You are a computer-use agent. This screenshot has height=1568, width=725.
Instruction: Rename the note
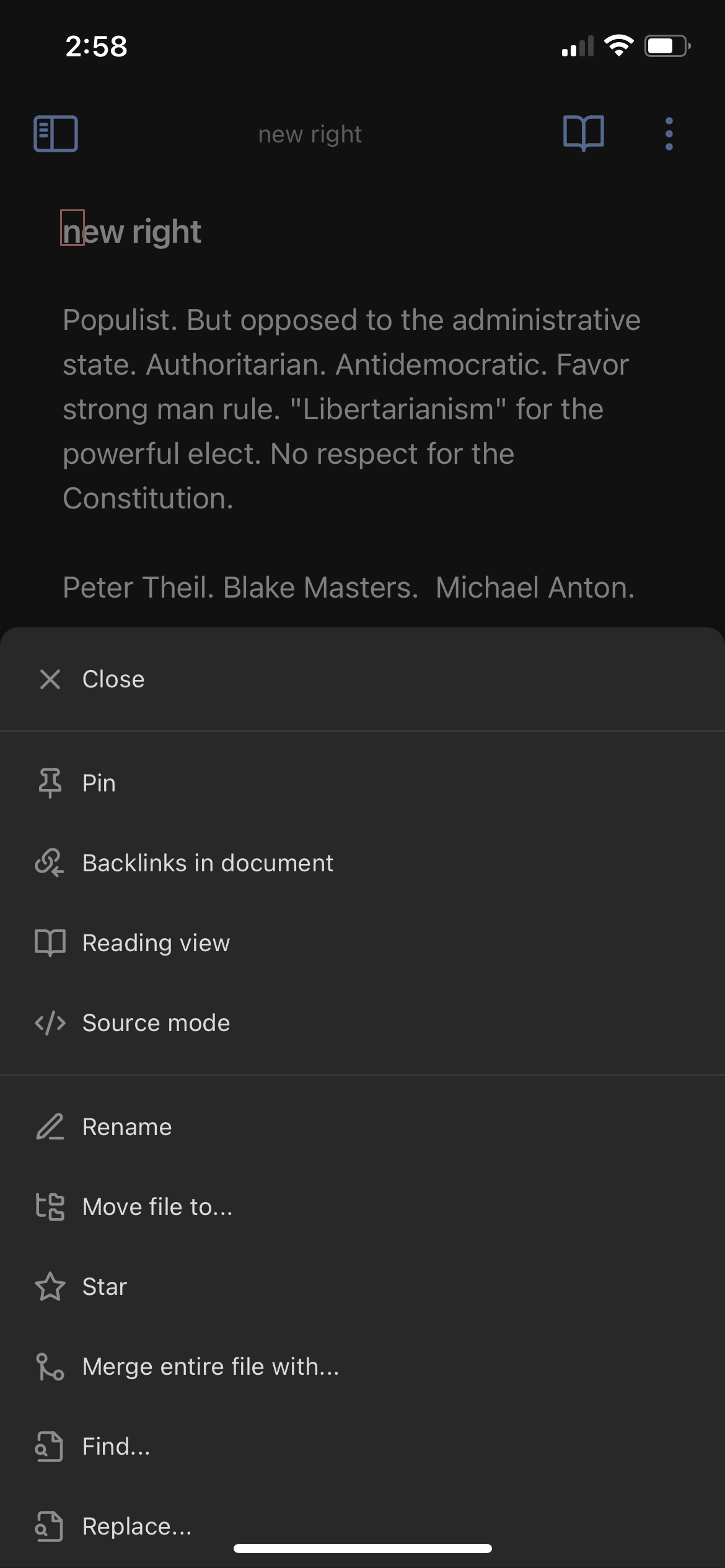pyautogui.click(x=362, y=1127)
